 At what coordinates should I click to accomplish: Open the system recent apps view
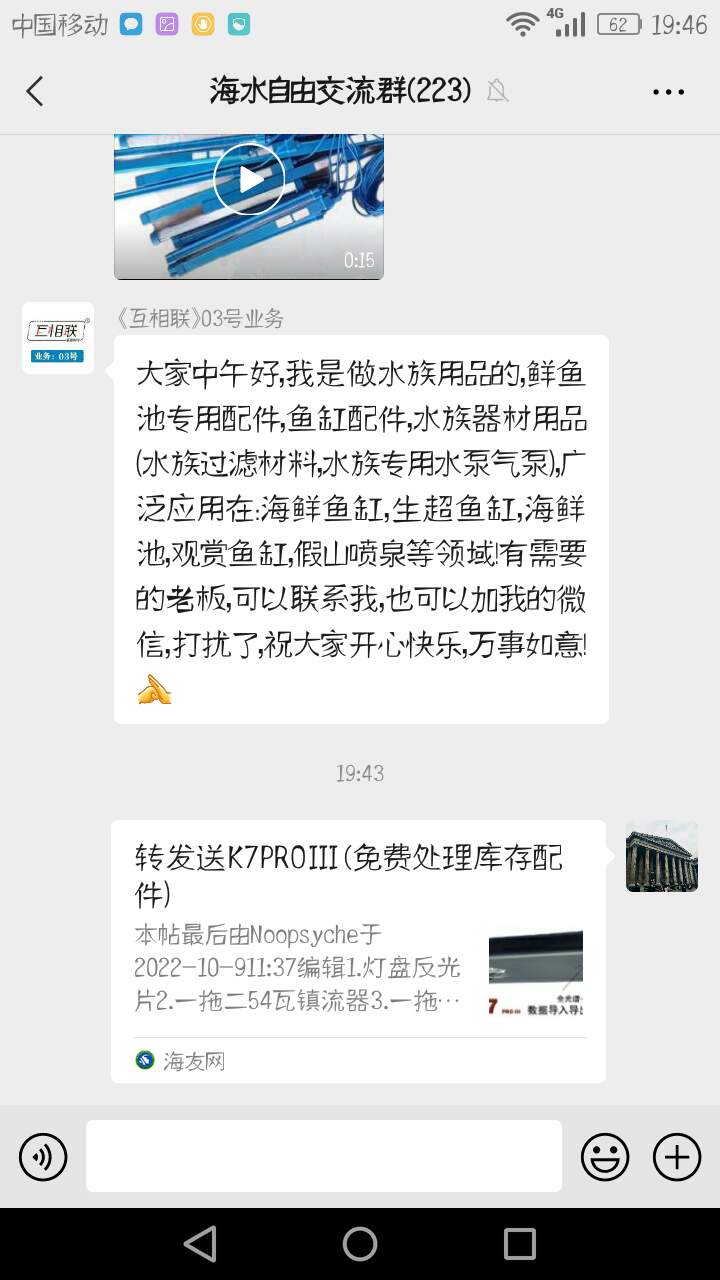520,1244
